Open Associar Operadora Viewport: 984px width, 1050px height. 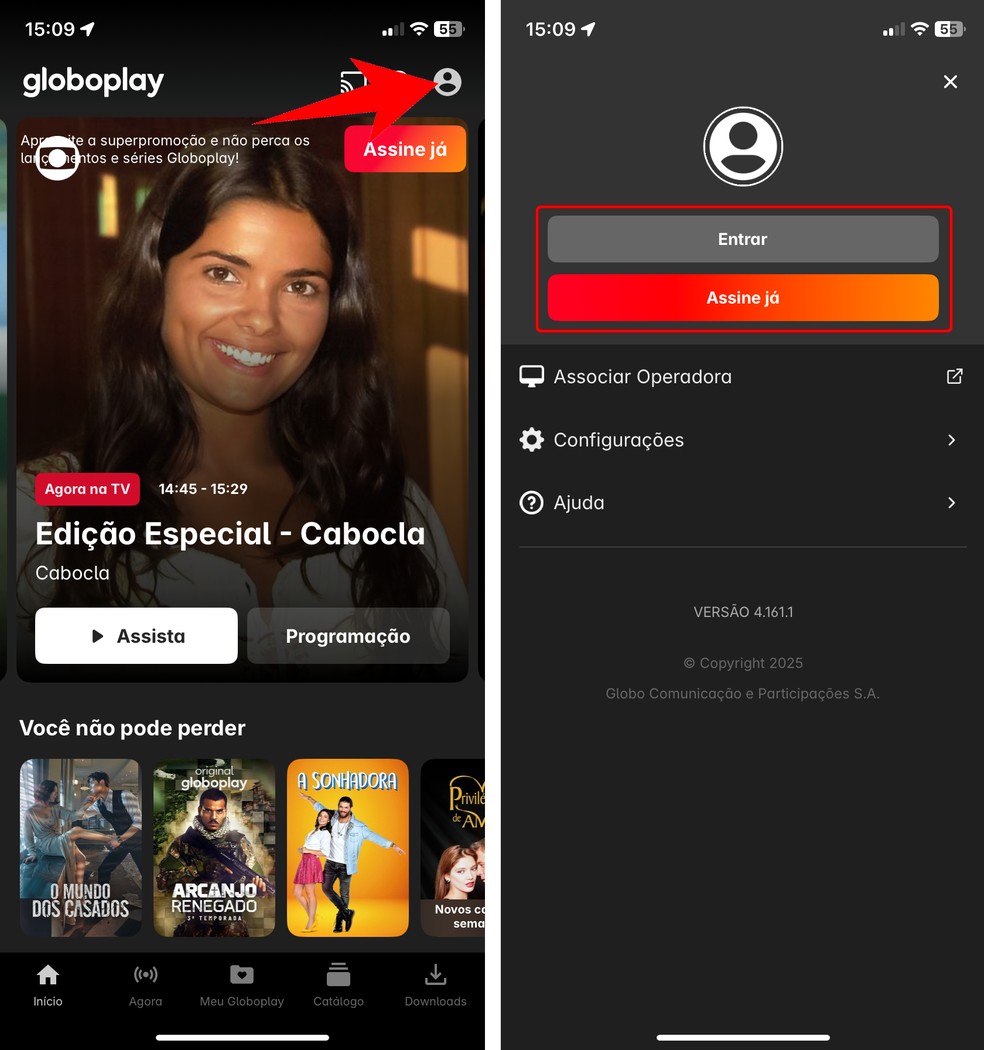click(740, 377)
